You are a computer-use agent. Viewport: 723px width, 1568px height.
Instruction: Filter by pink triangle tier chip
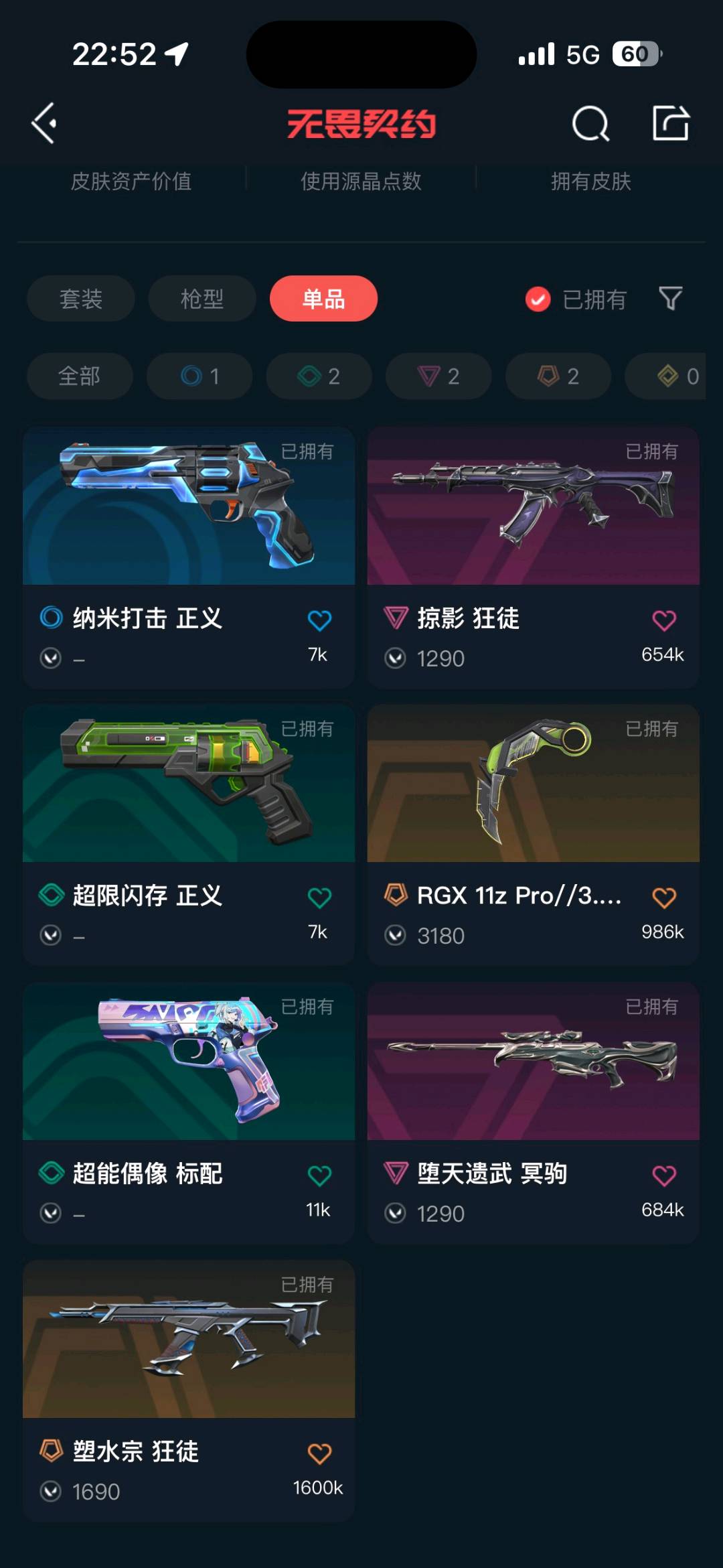click(x=438, y=376)
